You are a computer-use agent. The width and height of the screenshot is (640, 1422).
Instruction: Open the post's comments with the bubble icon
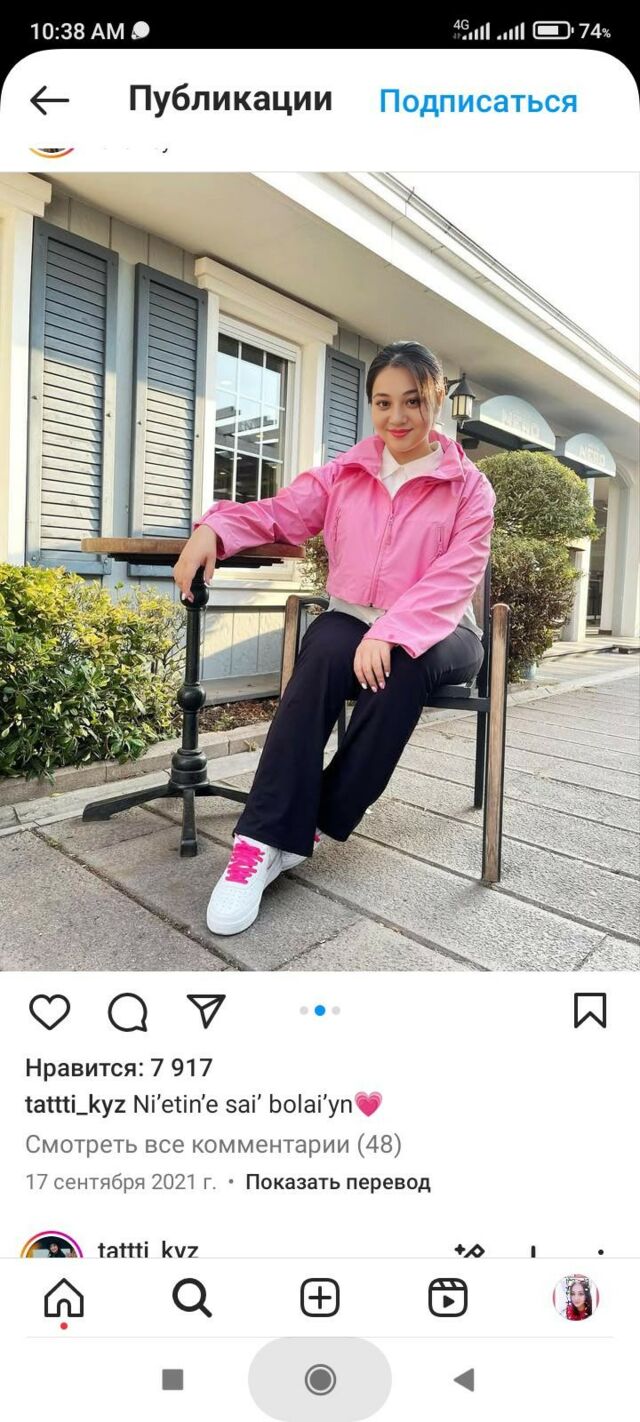(x=128, y=1011)
